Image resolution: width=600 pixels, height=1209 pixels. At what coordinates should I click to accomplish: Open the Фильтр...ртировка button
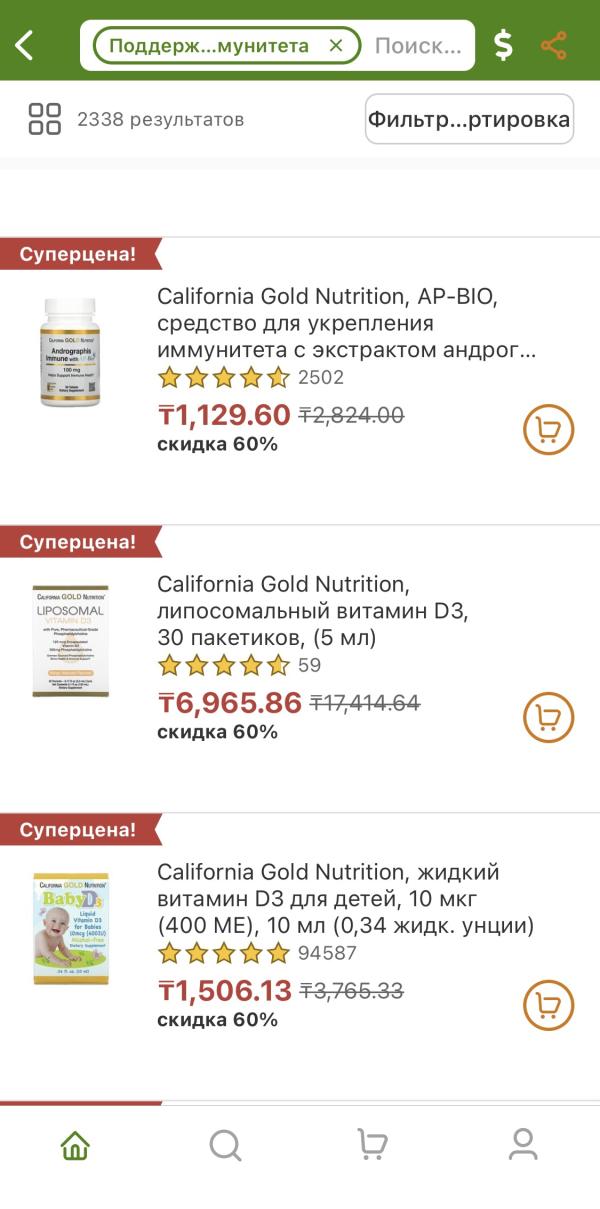pyautogui.click(x=469, y=120)
